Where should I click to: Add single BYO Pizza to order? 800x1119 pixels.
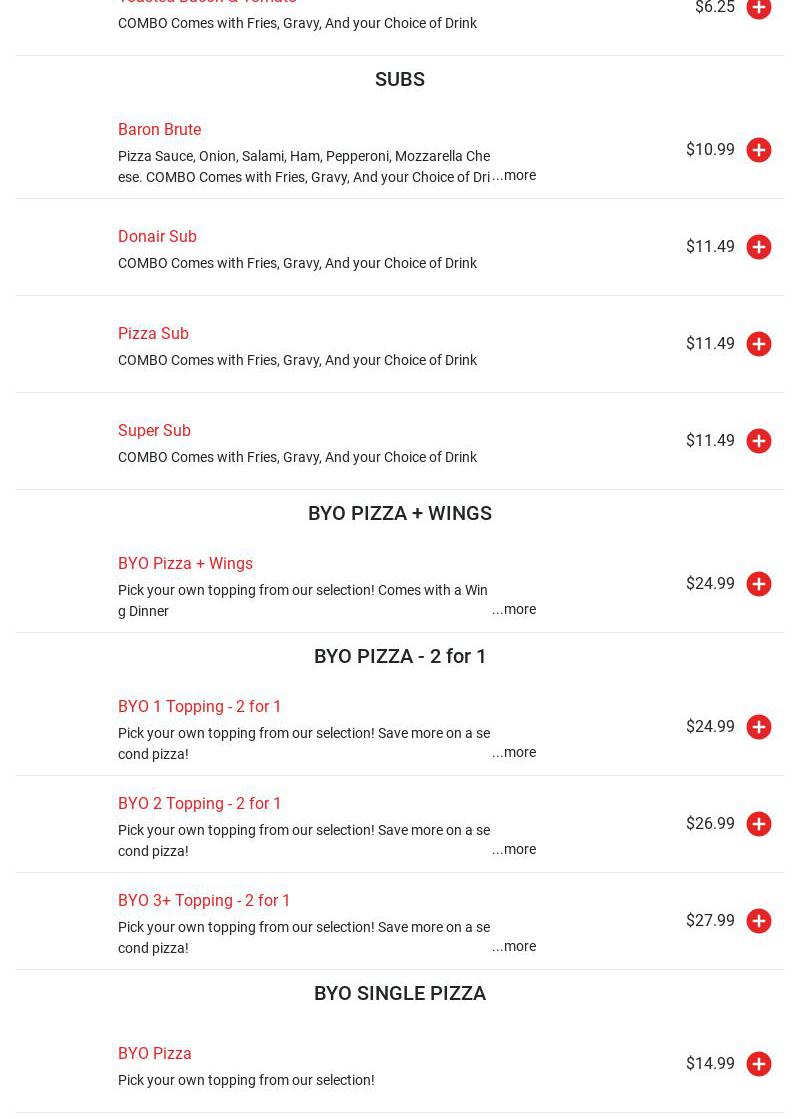[x=759, y=1064]
